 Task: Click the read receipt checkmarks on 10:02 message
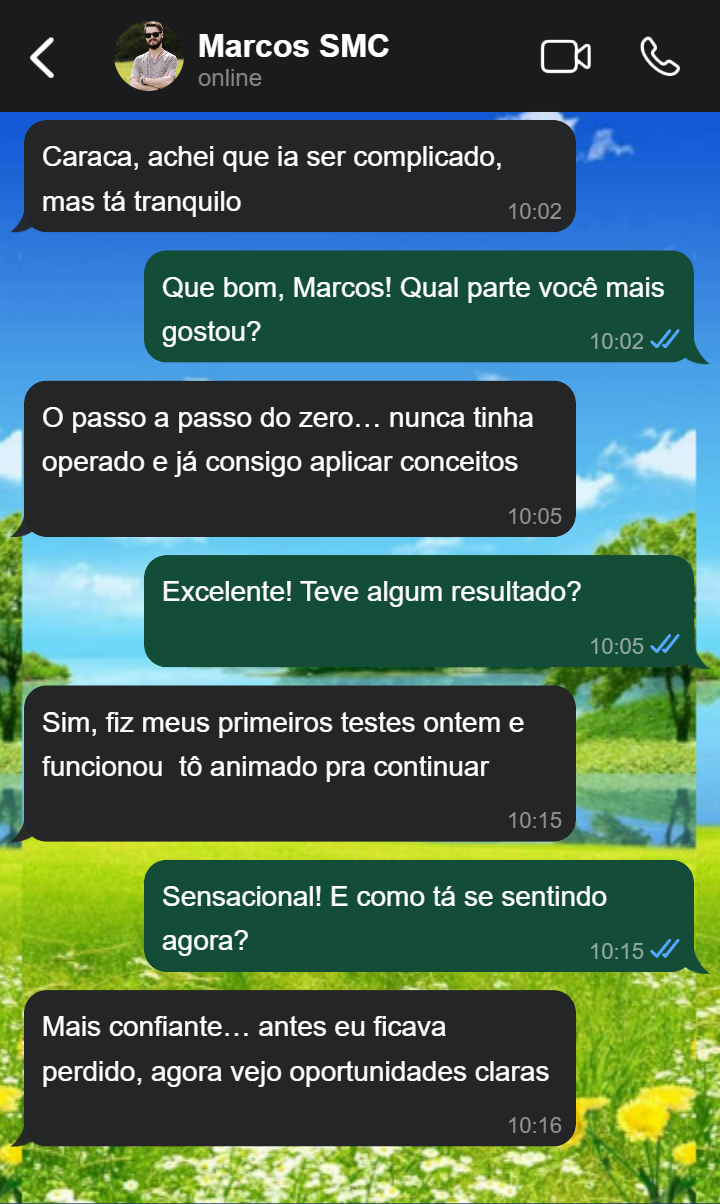pyautogui.click(x=664, y=340)
